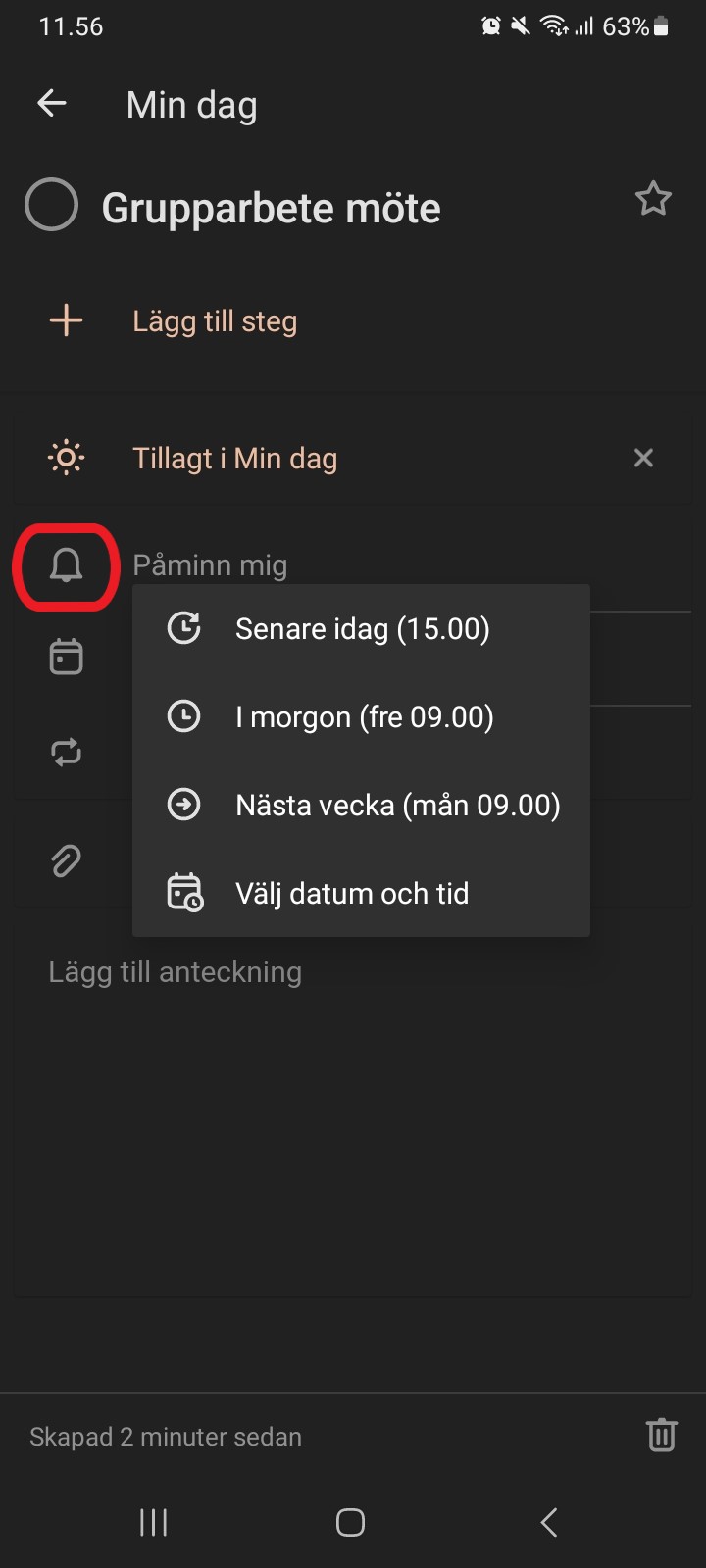Remove task from Min dag
The image size is (706, 1568).
(643, 458)
